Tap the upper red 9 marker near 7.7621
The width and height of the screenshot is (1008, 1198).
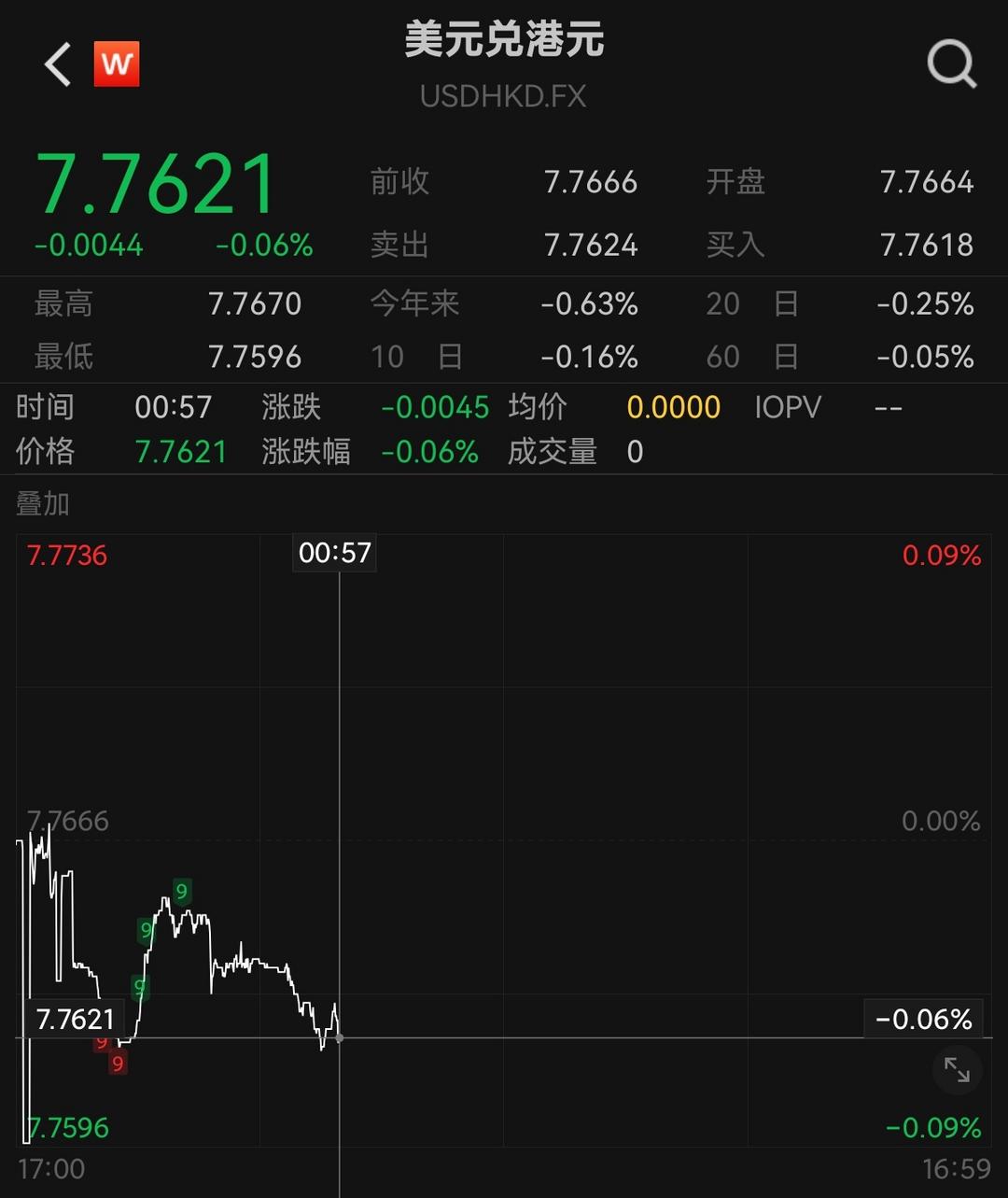103,1041
